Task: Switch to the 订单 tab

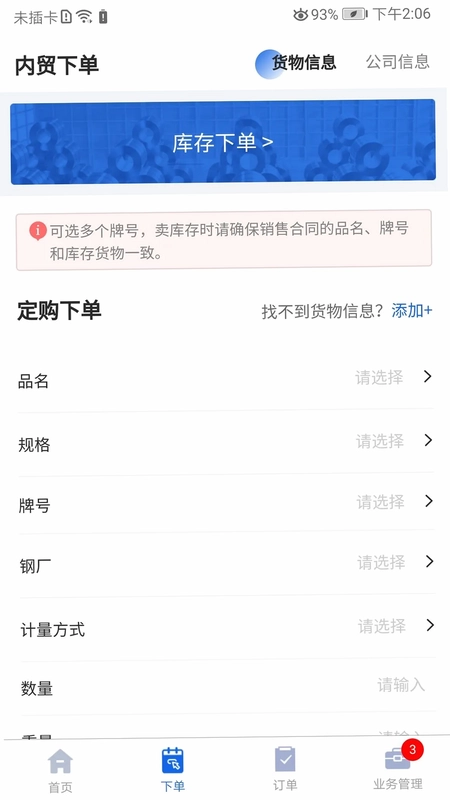Action: [285, 769]
